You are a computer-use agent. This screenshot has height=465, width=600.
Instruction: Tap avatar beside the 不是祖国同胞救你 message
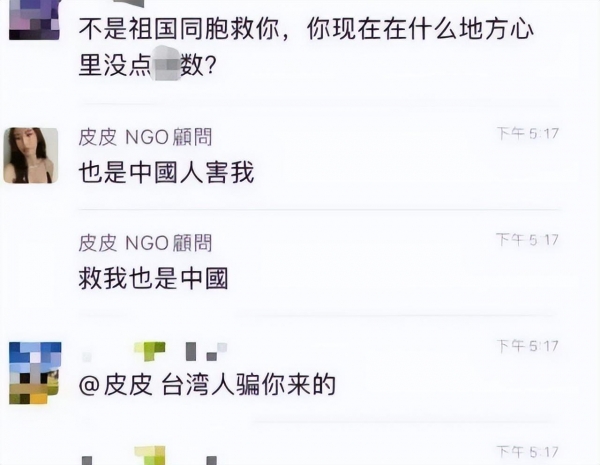pyautogui.click(x=34, y=20)
